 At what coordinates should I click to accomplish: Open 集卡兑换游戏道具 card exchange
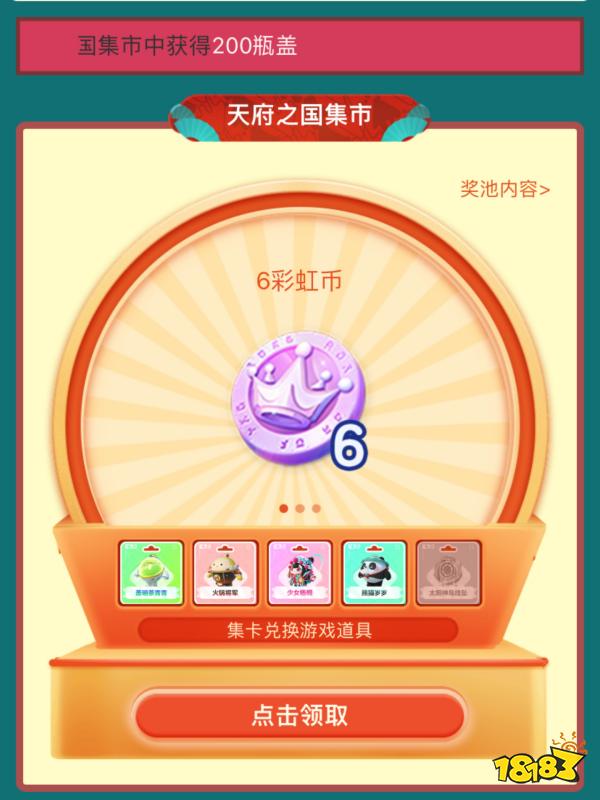299,630
